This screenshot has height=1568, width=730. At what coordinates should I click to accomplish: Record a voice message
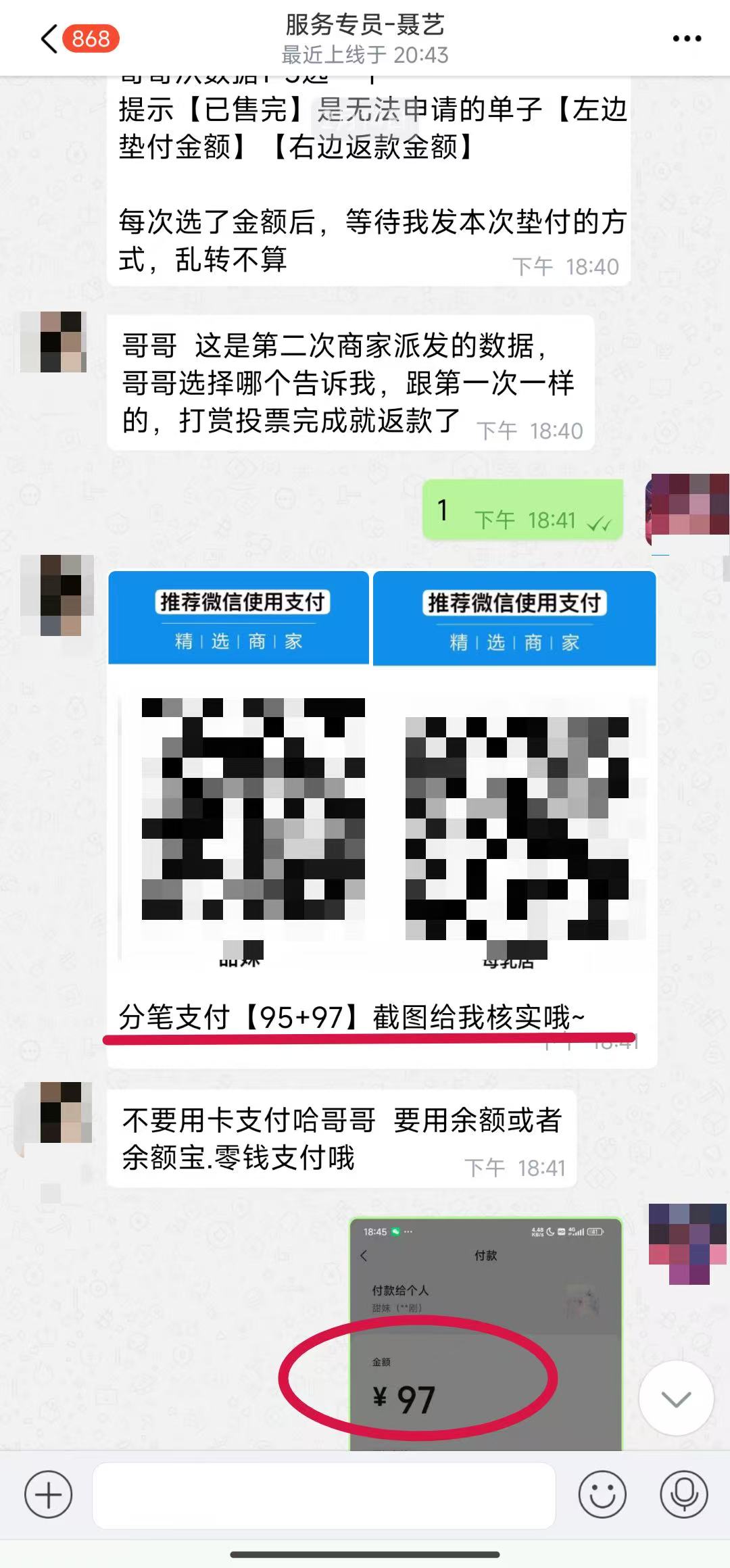(x=684, y=1494)
